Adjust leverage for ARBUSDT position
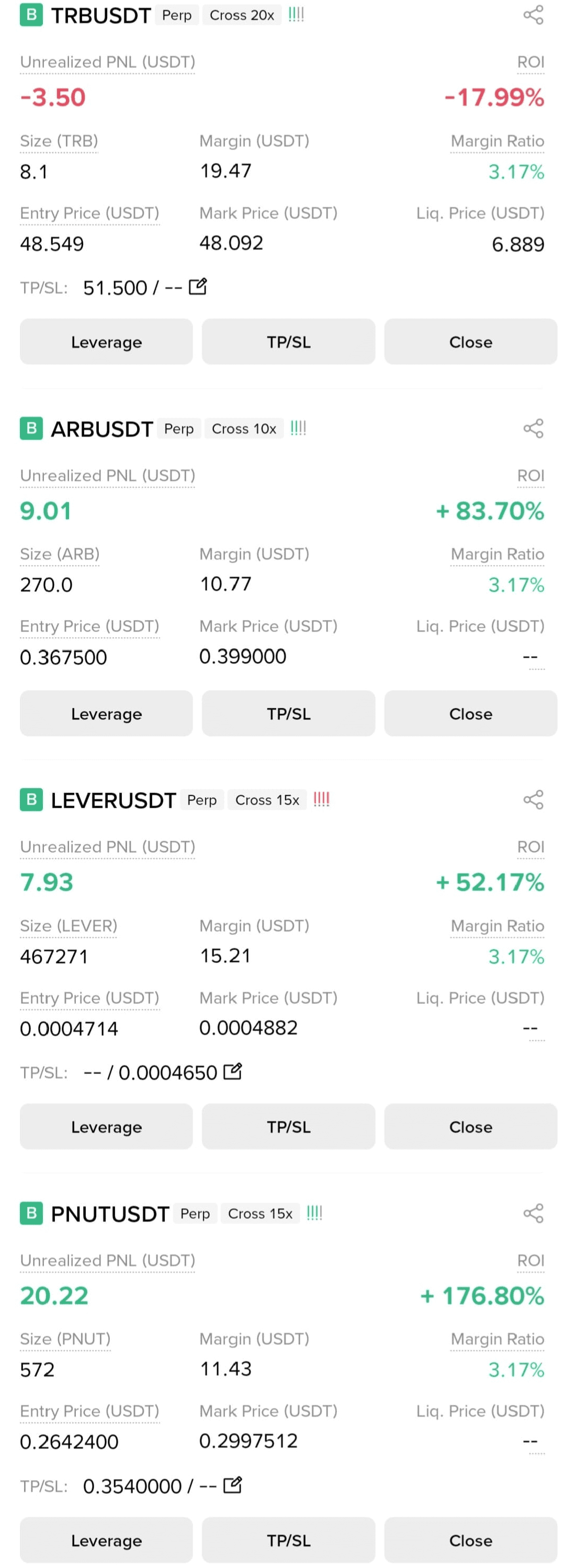 (x=107, y=714)
